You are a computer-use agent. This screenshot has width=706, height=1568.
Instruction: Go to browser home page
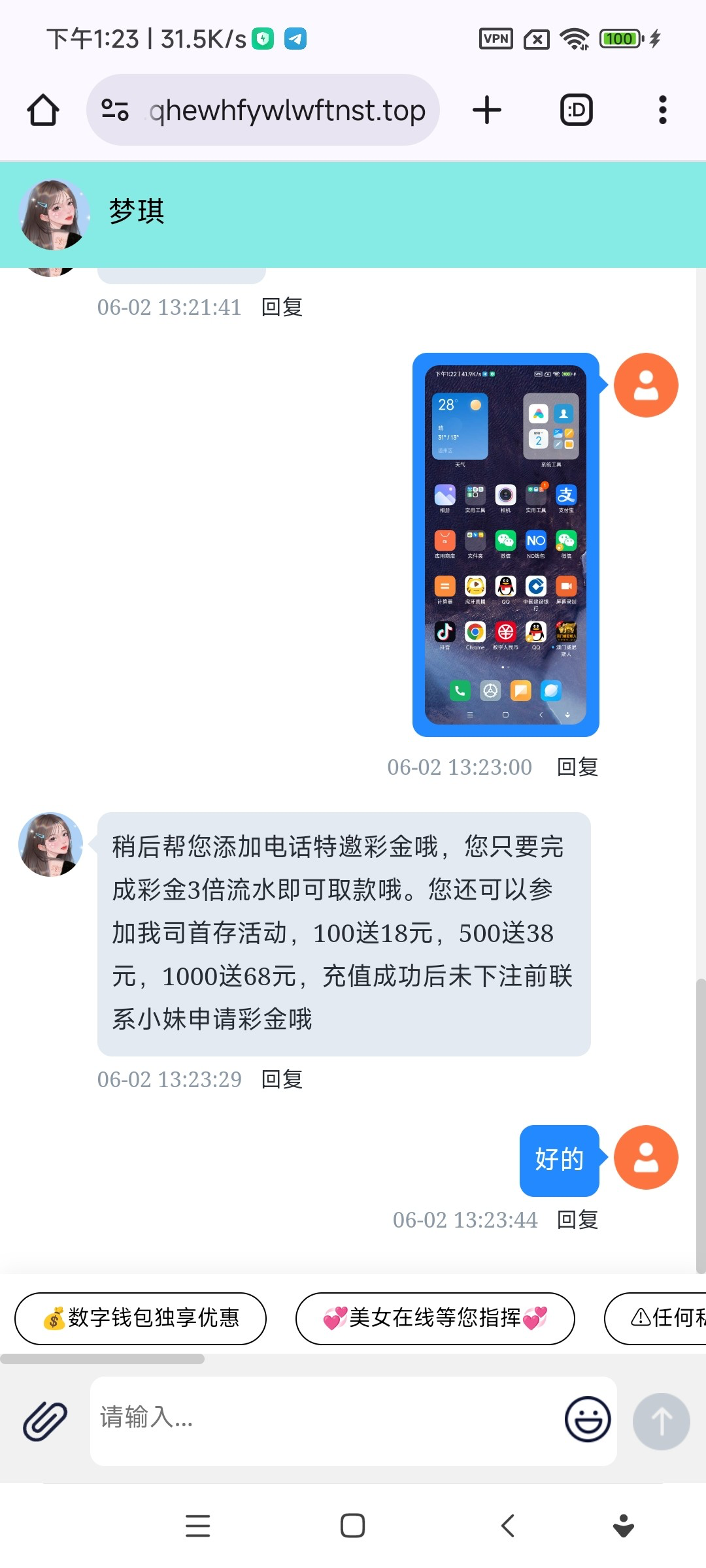(43, 110)
